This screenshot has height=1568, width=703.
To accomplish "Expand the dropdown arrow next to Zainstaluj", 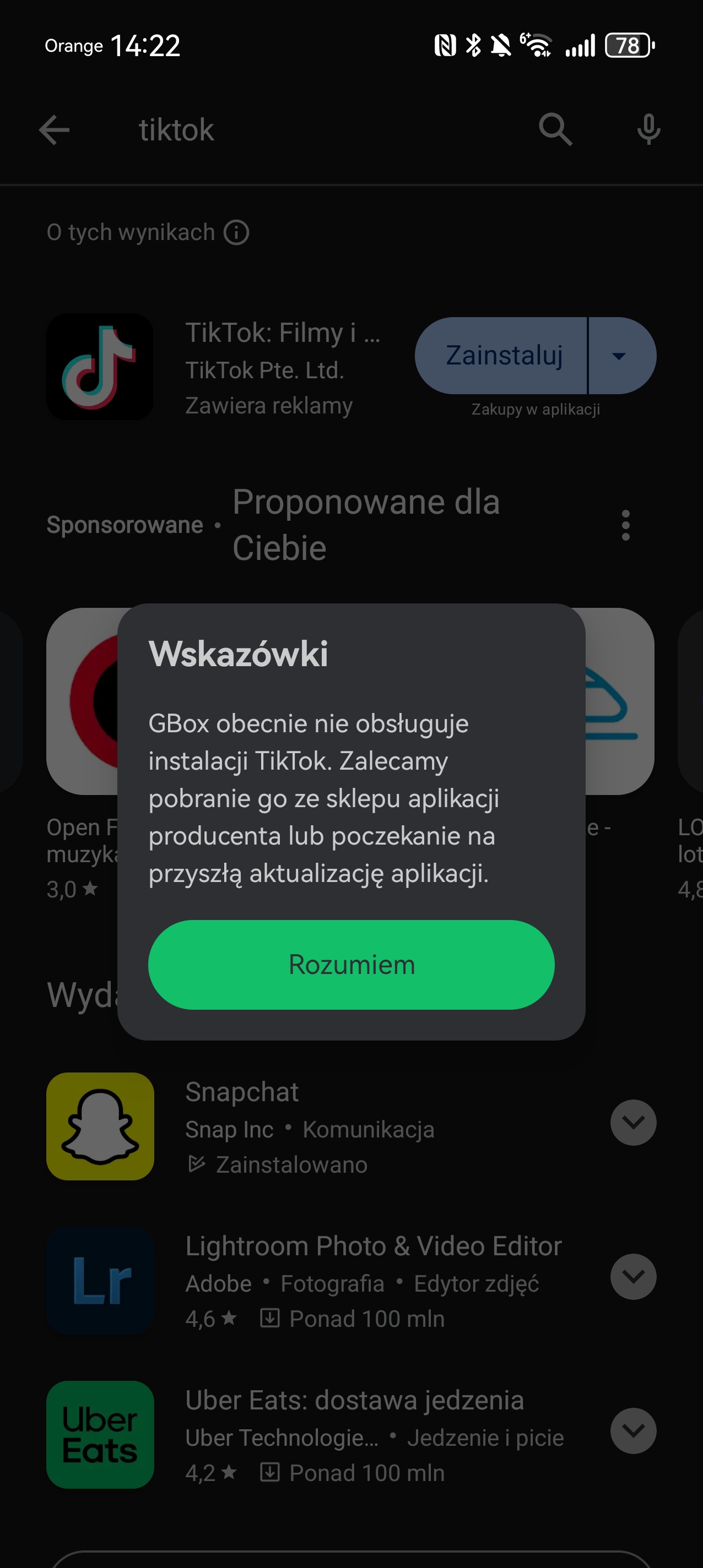I will 620,356.
